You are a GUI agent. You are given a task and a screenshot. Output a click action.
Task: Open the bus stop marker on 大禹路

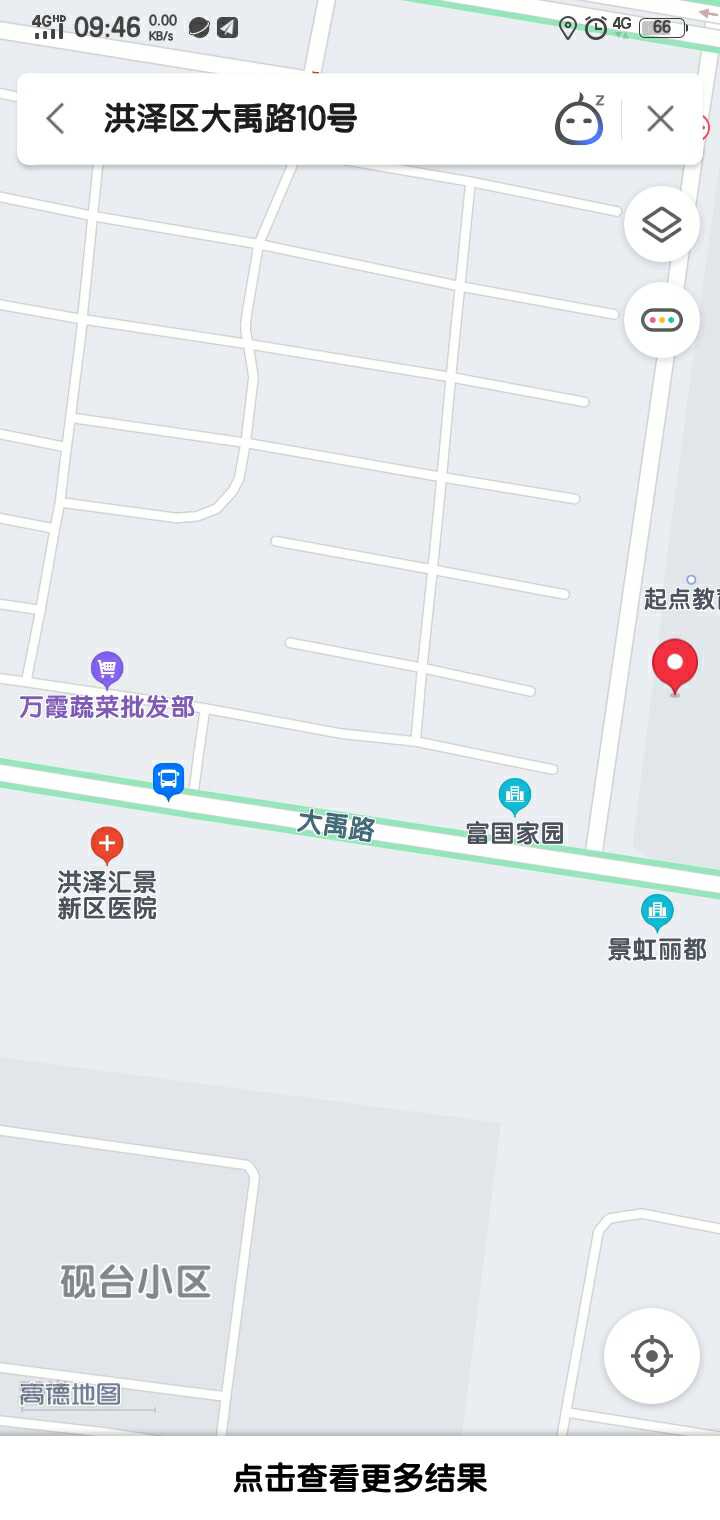coord(168,780)
